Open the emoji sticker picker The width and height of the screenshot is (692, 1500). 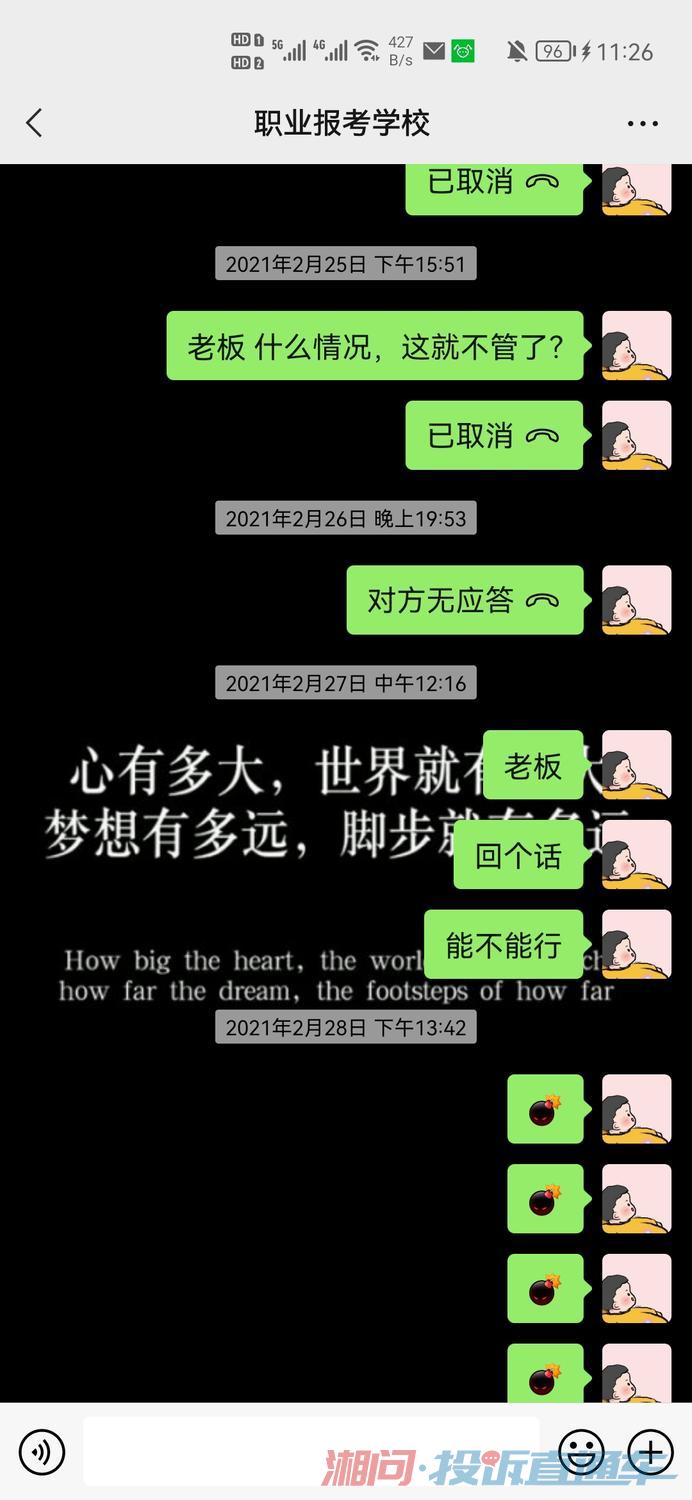point(581,1451)
